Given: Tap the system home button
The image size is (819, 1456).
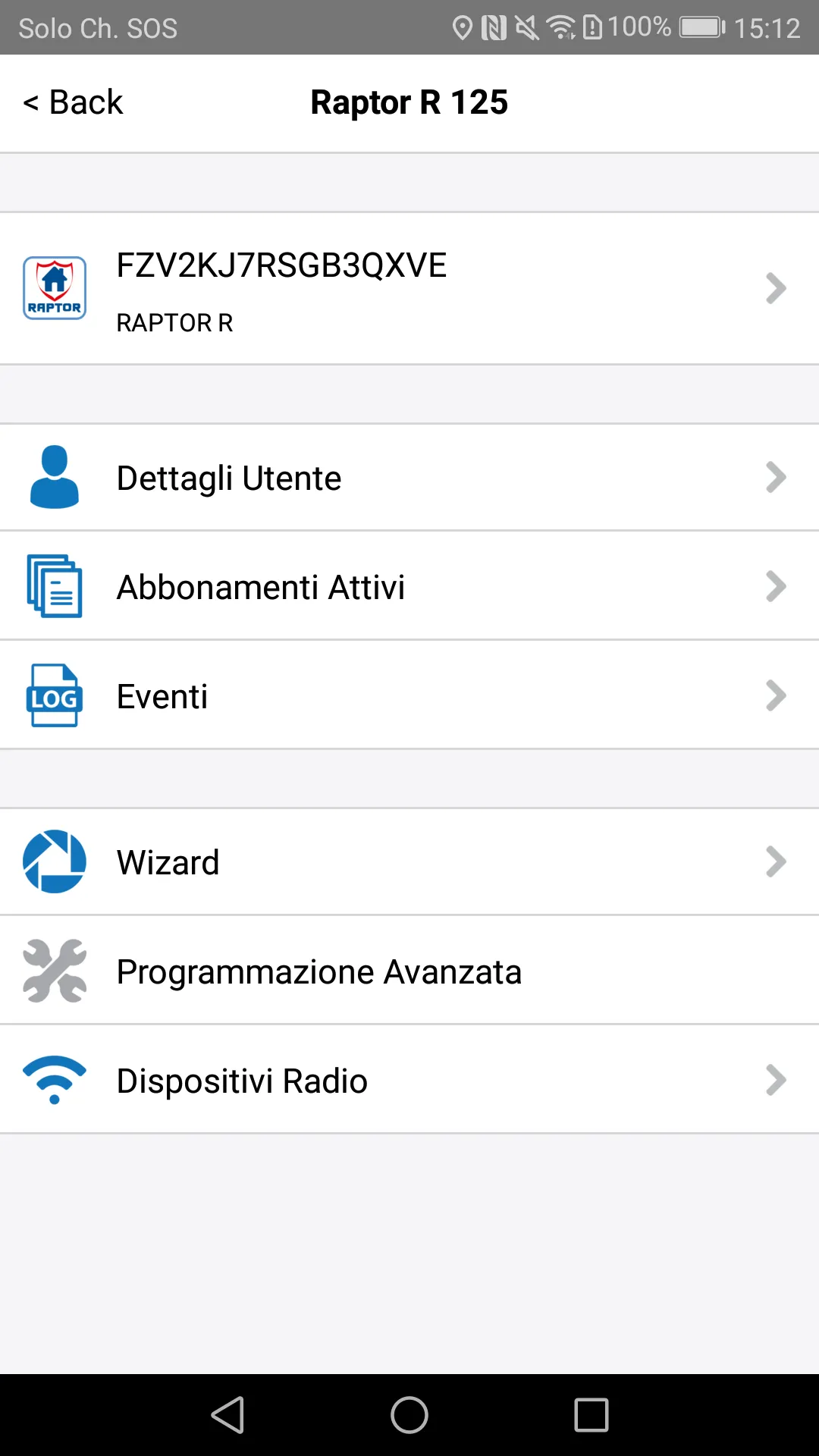Looking at the screenshot, I should click(x=409, y=1415).
